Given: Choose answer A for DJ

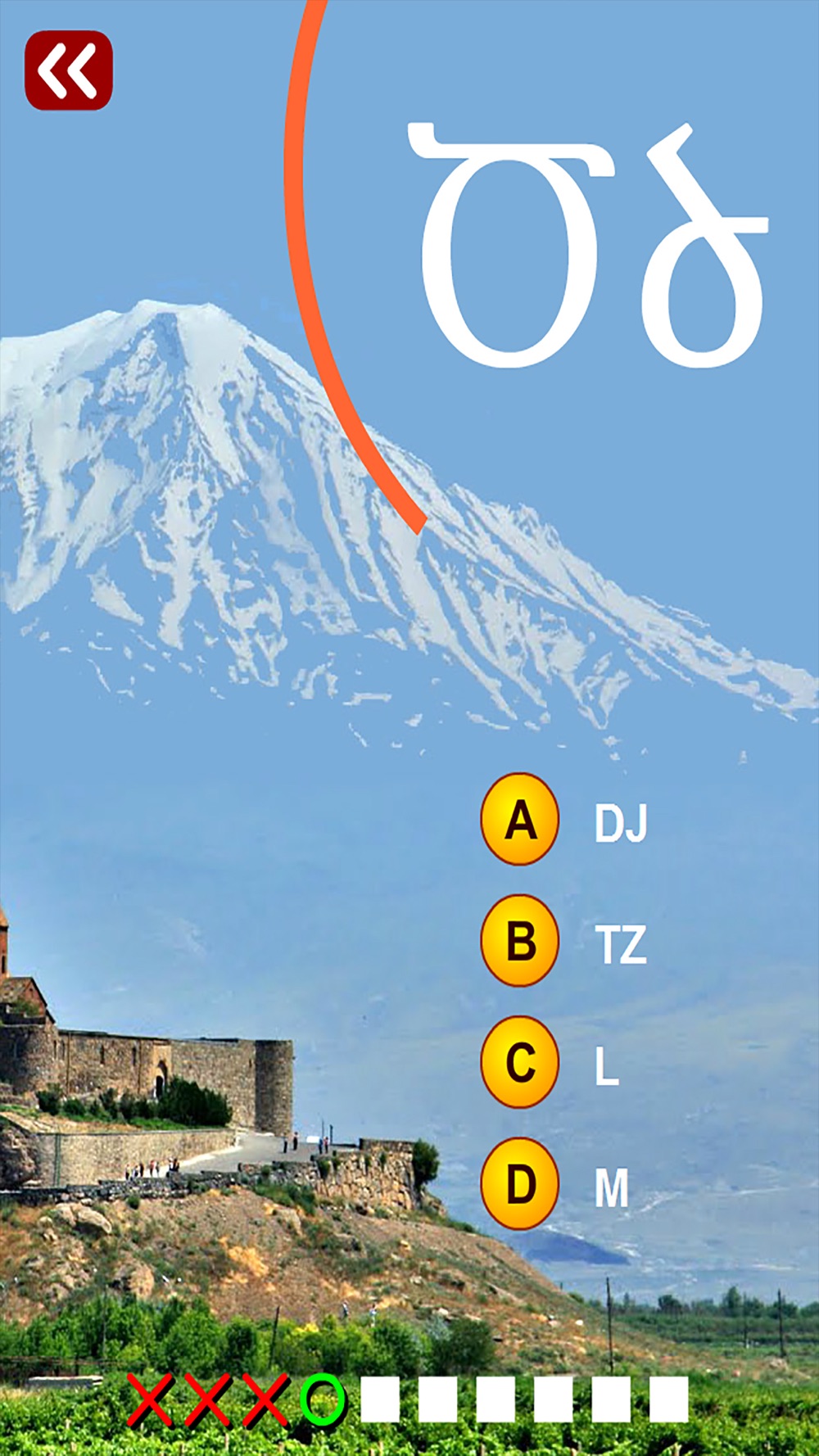Looking at the screenshot, I should pos(520,819).
